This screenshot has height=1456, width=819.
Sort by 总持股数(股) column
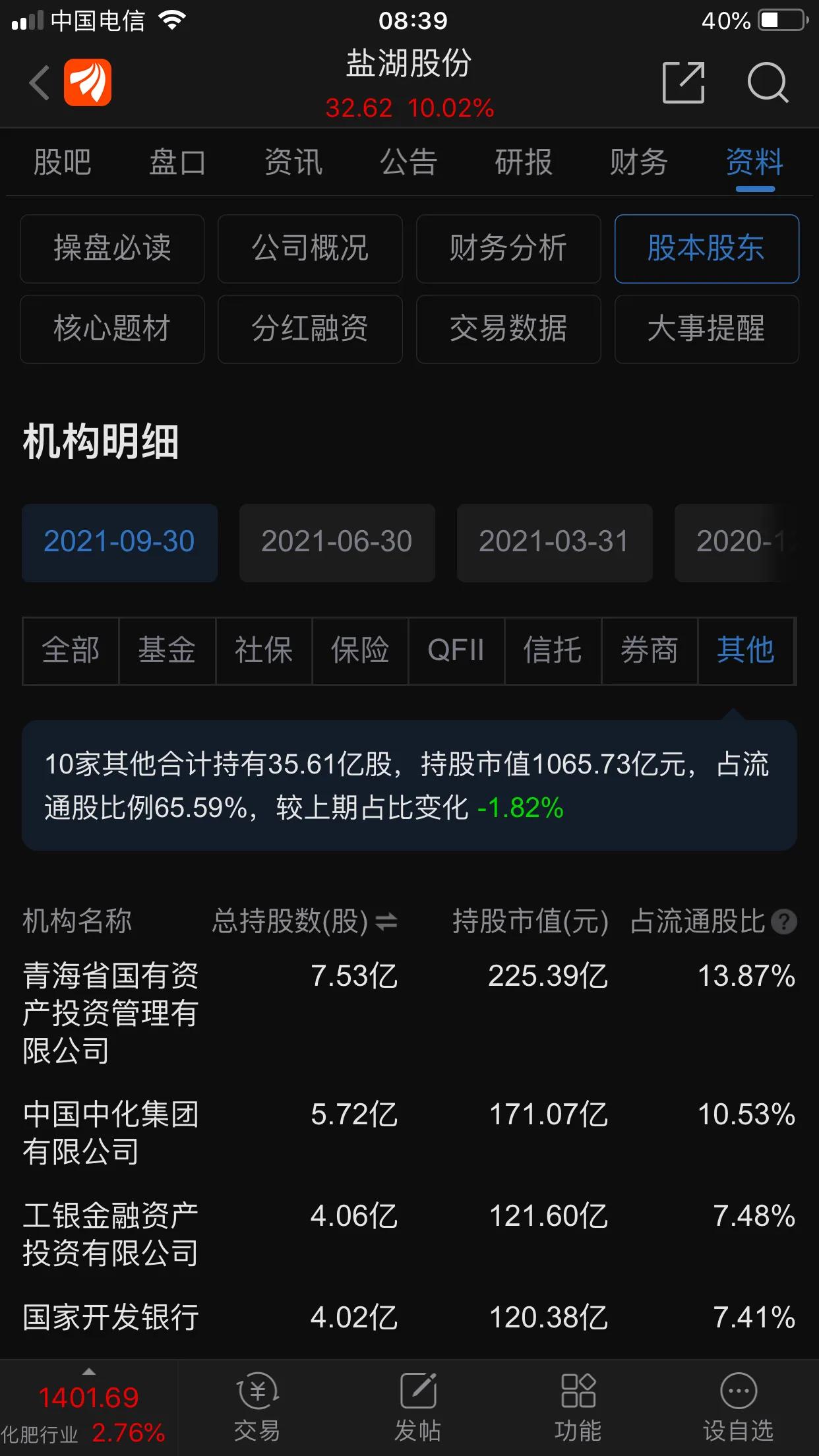[305, 921]
